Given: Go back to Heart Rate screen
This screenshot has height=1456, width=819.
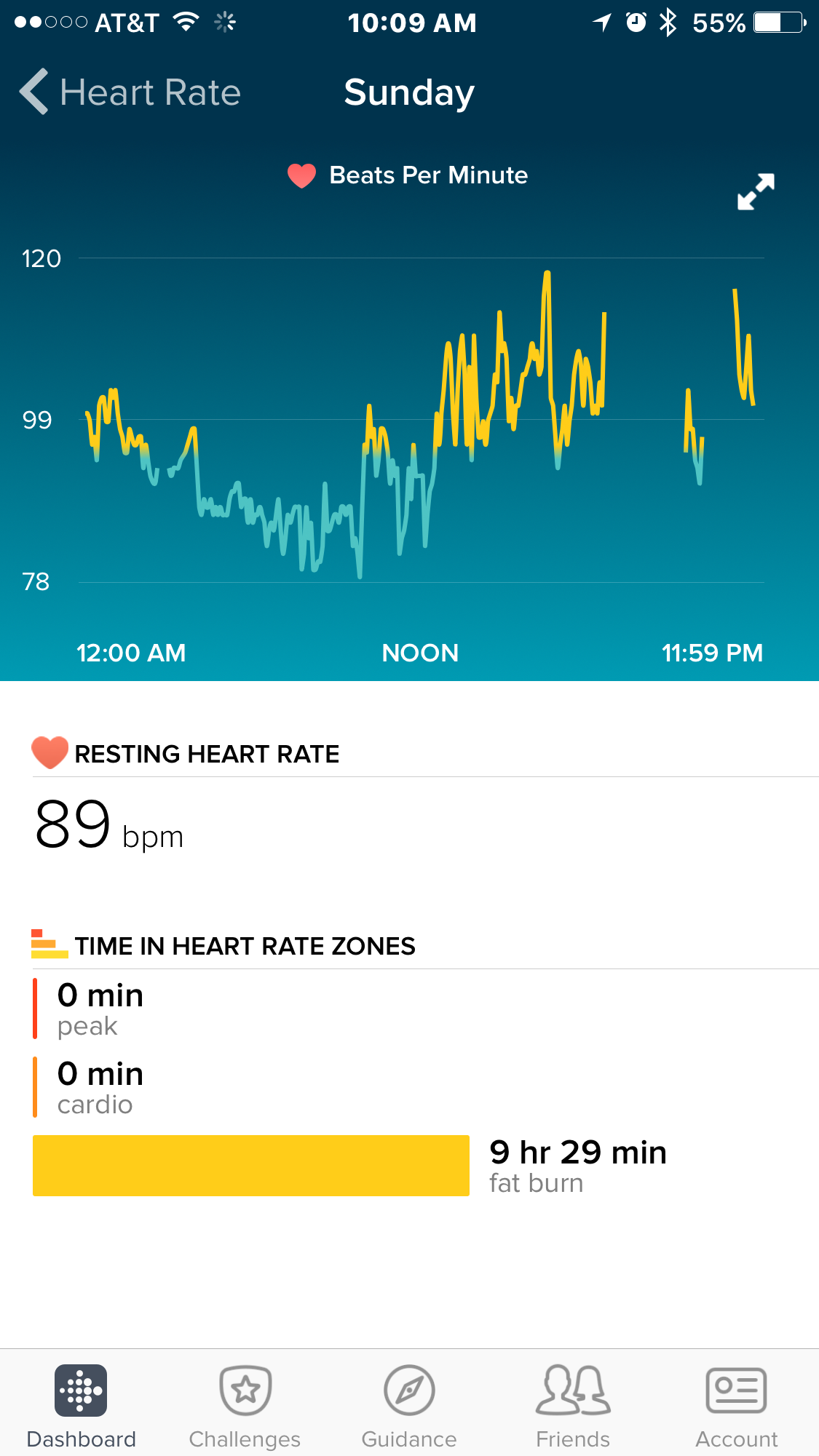Looking at the screenshot, I should click(130, 92).
